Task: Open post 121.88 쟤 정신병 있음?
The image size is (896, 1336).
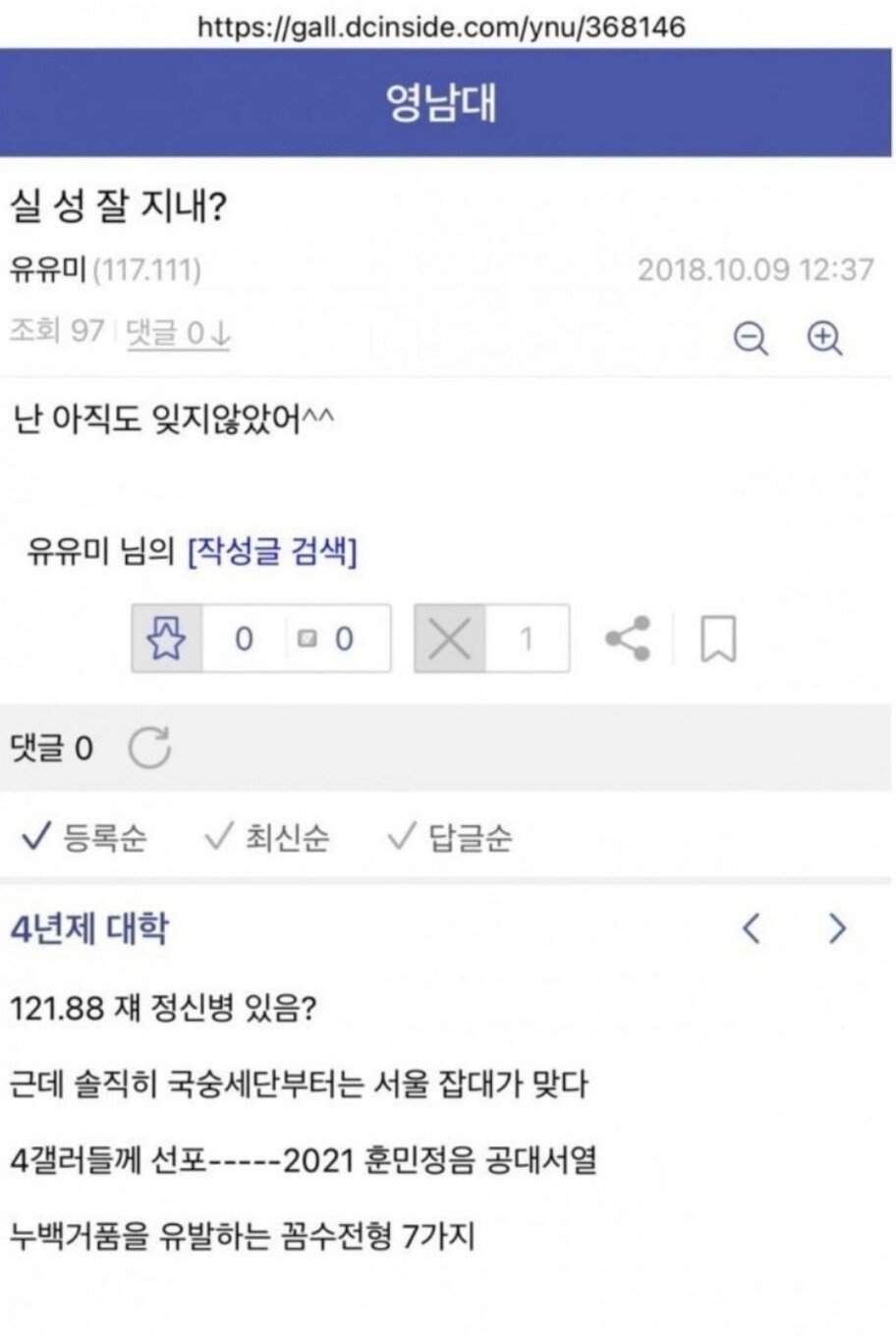Action: pyautogui.click(x=163, y=1008)
